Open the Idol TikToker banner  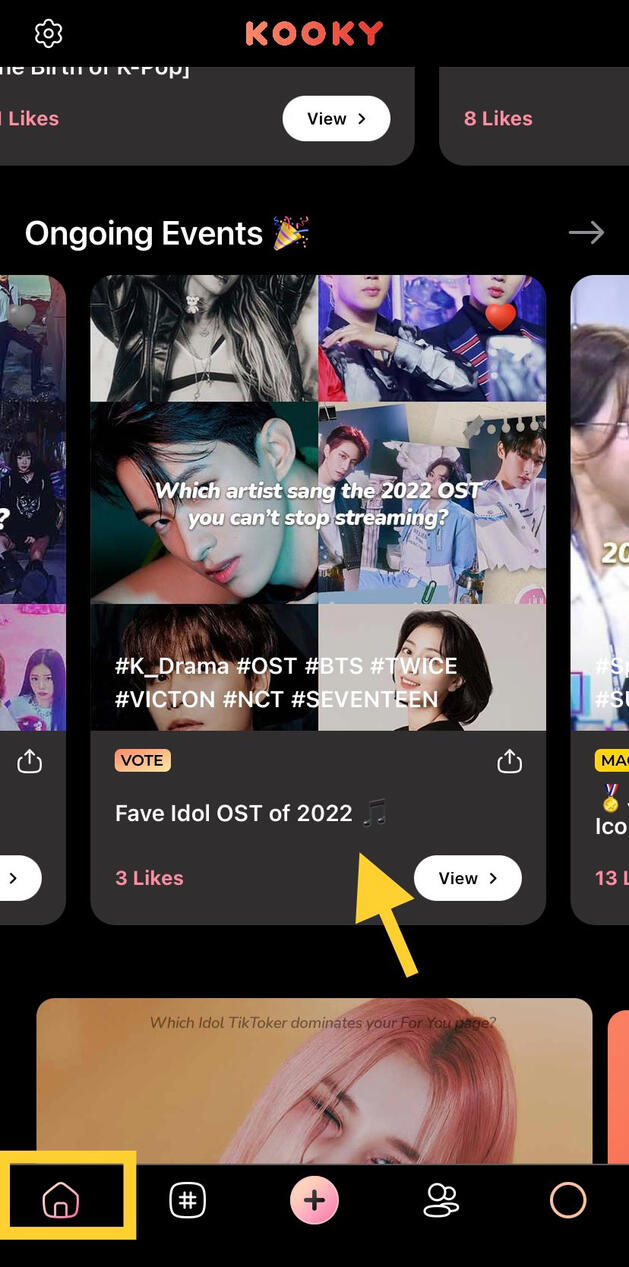pyautogui.click(x=314, y=1080)
